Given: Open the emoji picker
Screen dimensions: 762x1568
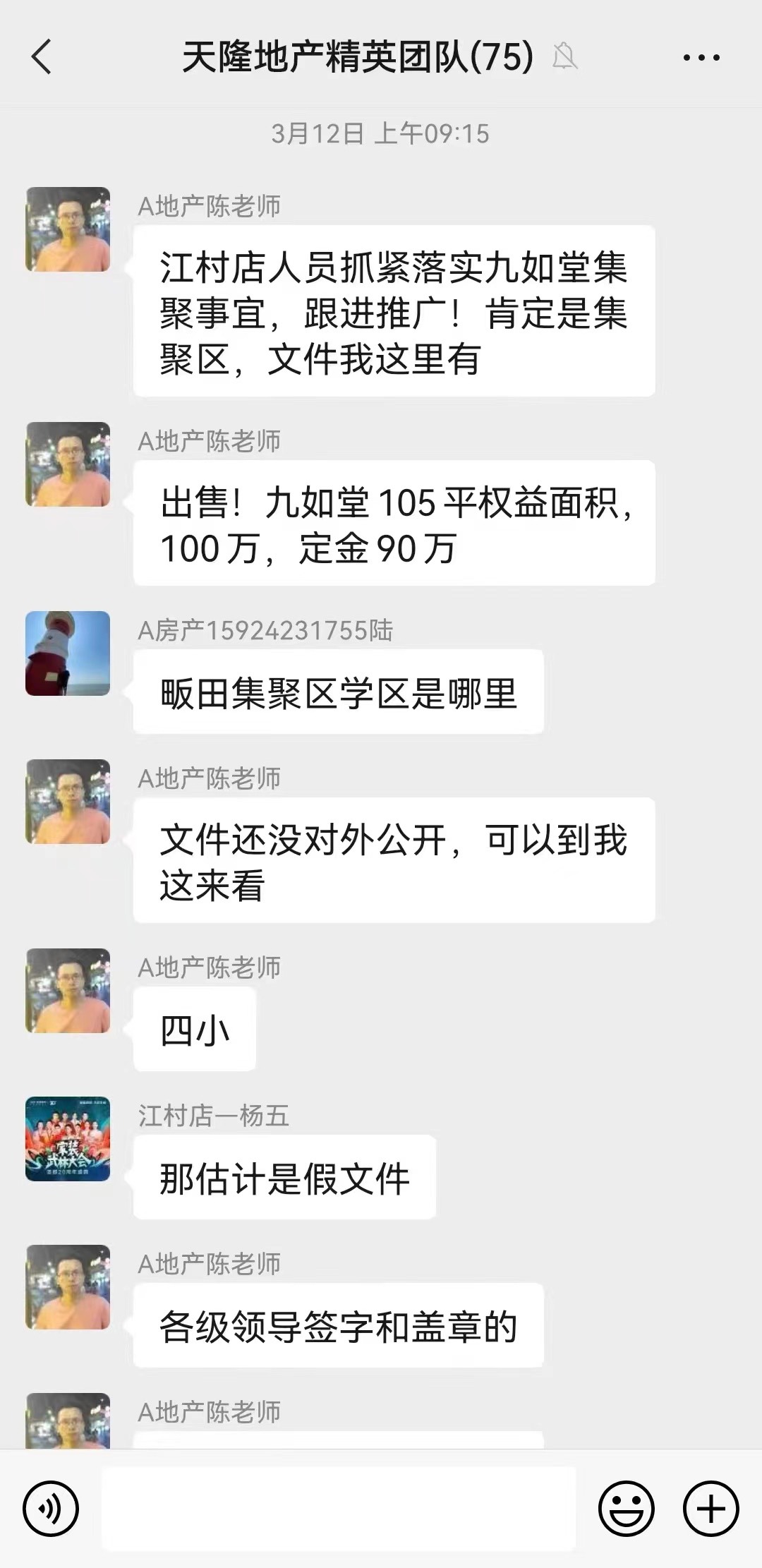Looking at the screenshot, I should click(x=626, y=1509).
